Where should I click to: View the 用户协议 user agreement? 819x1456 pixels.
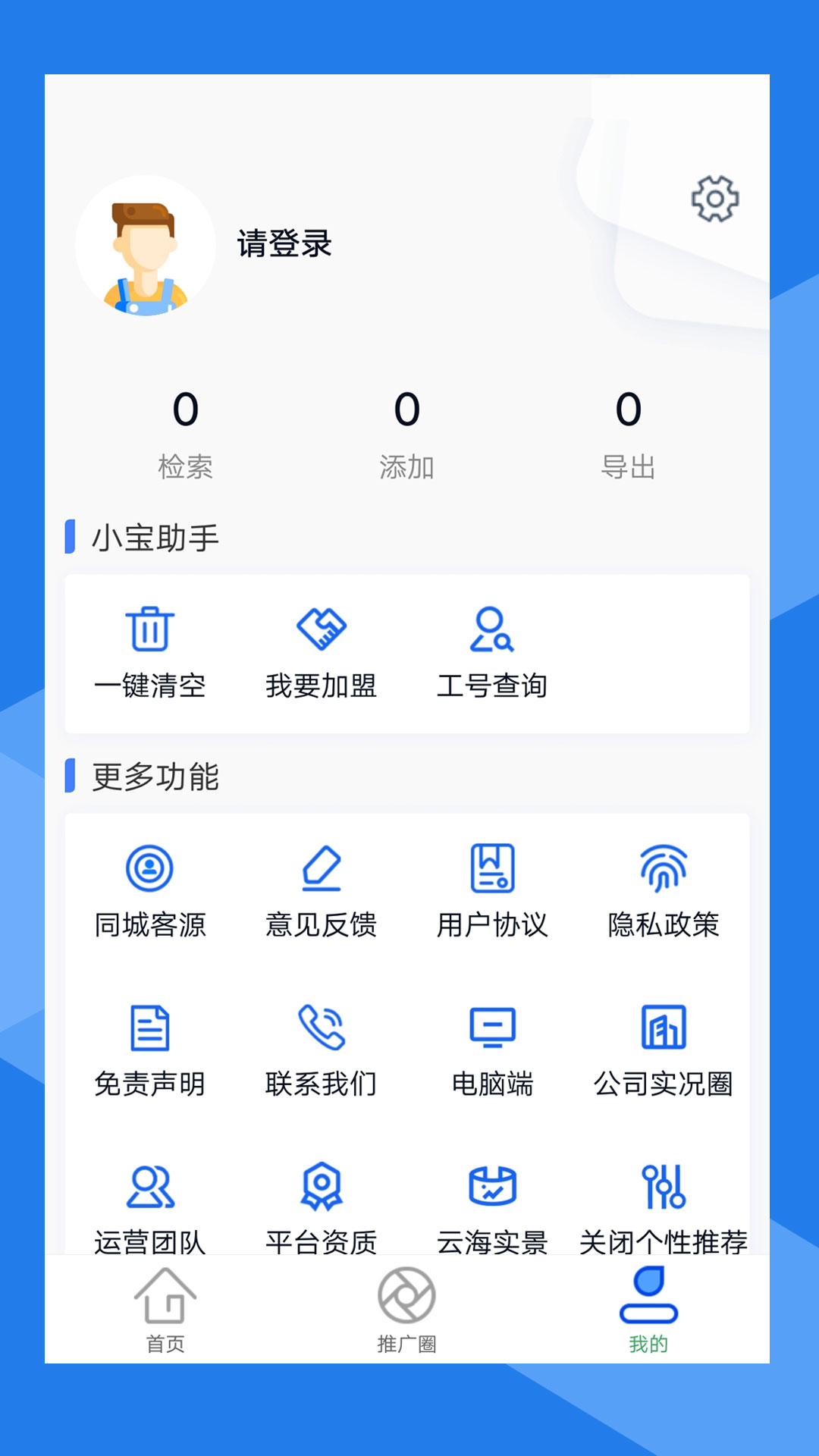pos(492,891)
